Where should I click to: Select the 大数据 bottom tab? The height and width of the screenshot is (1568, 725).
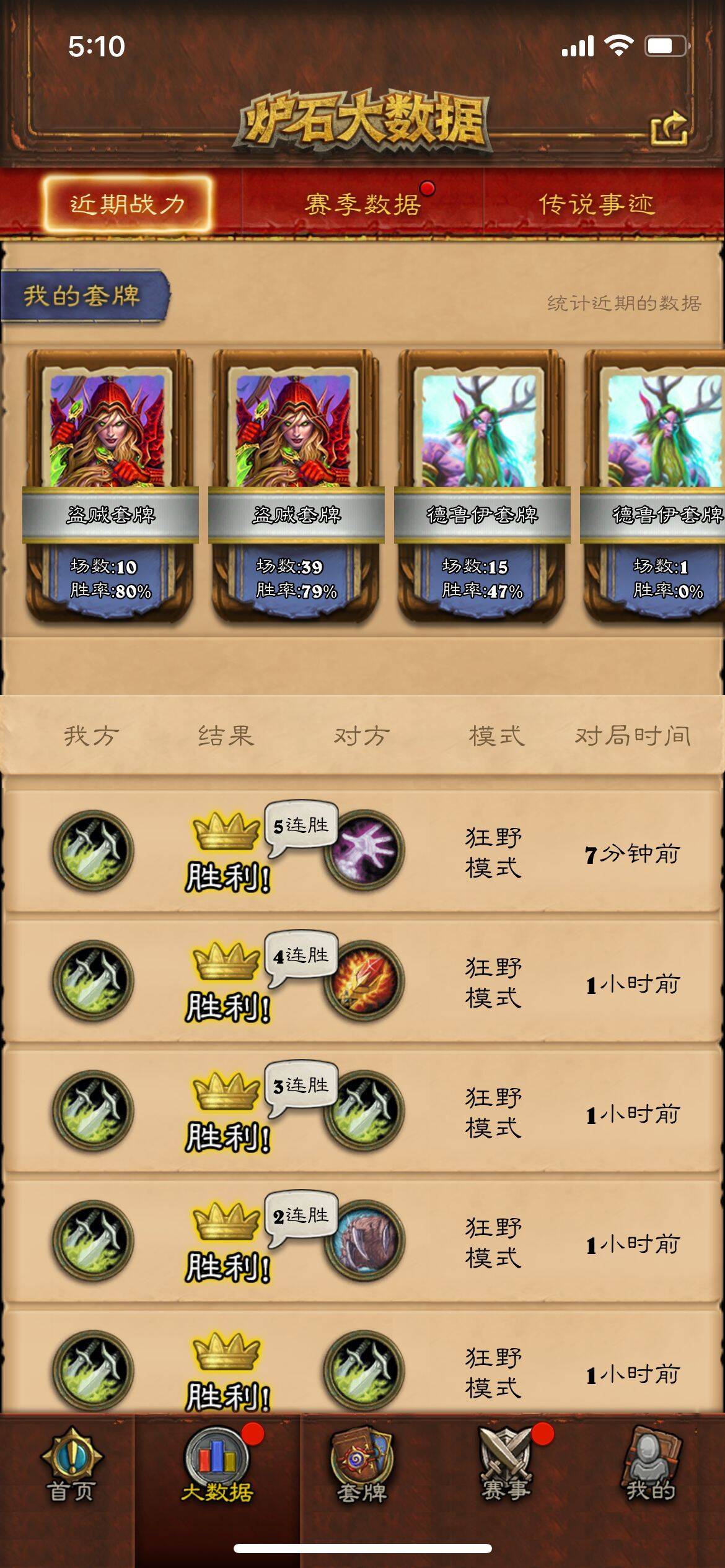coord(217,1466)
